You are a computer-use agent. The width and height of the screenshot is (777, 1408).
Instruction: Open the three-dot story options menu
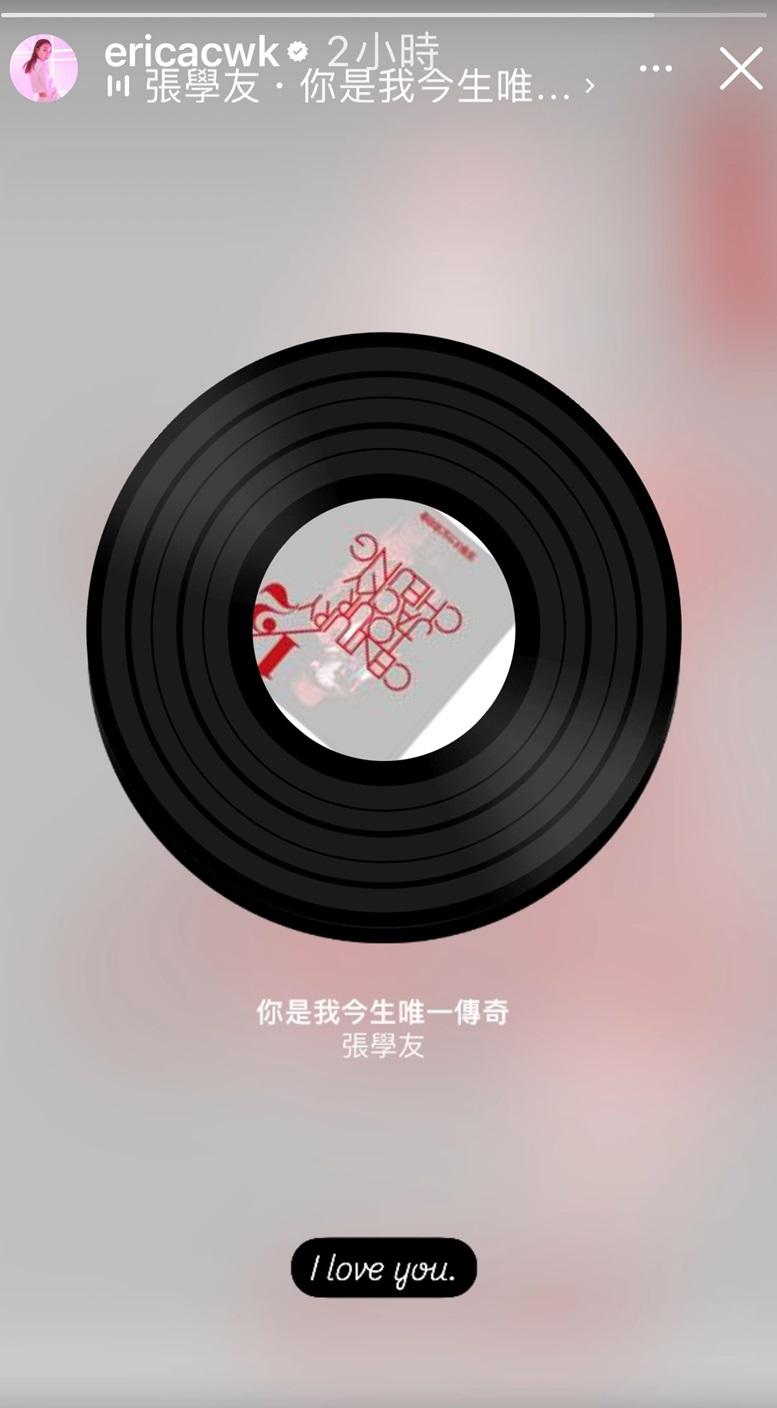pos(655,69)
